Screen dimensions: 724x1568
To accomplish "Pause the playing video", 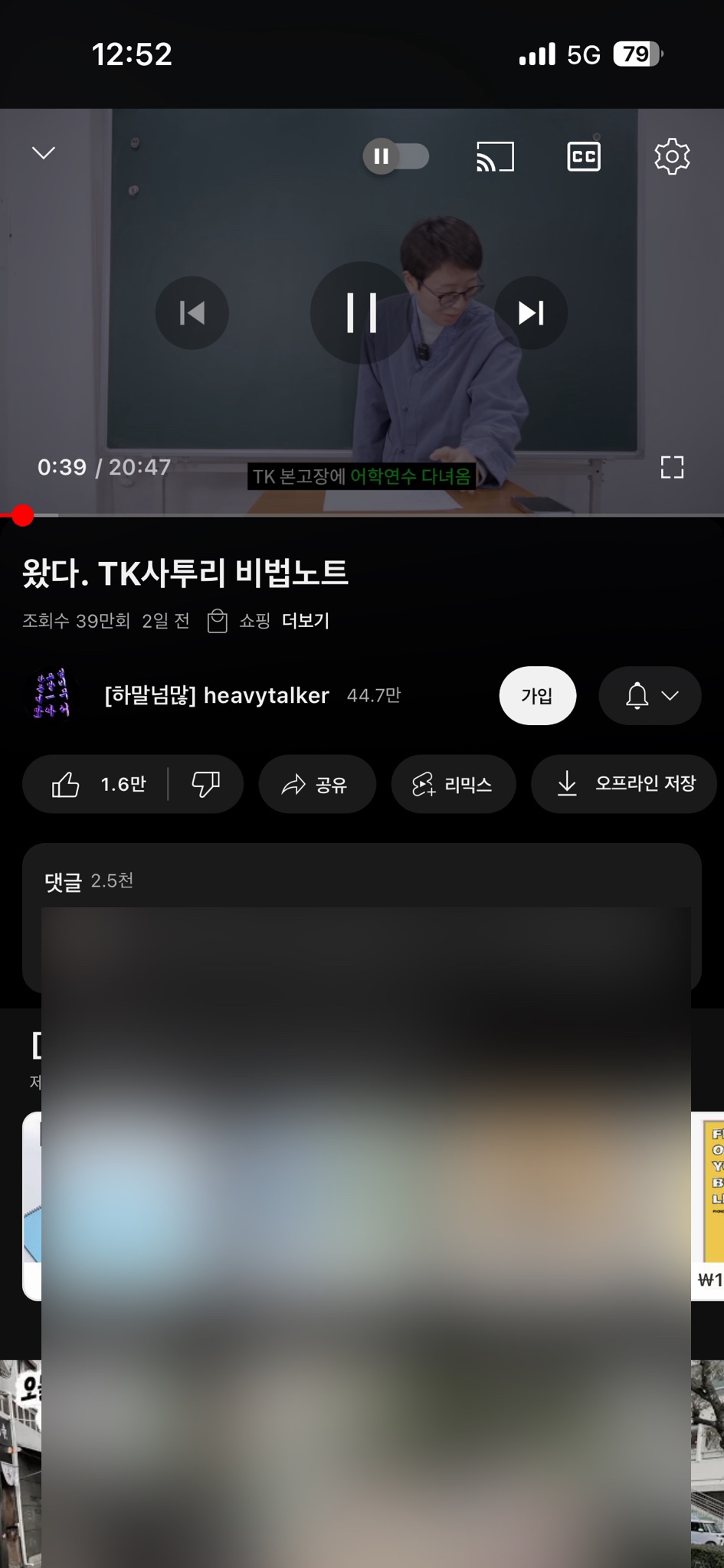I will pyautogui.click(x=362, y=313).
